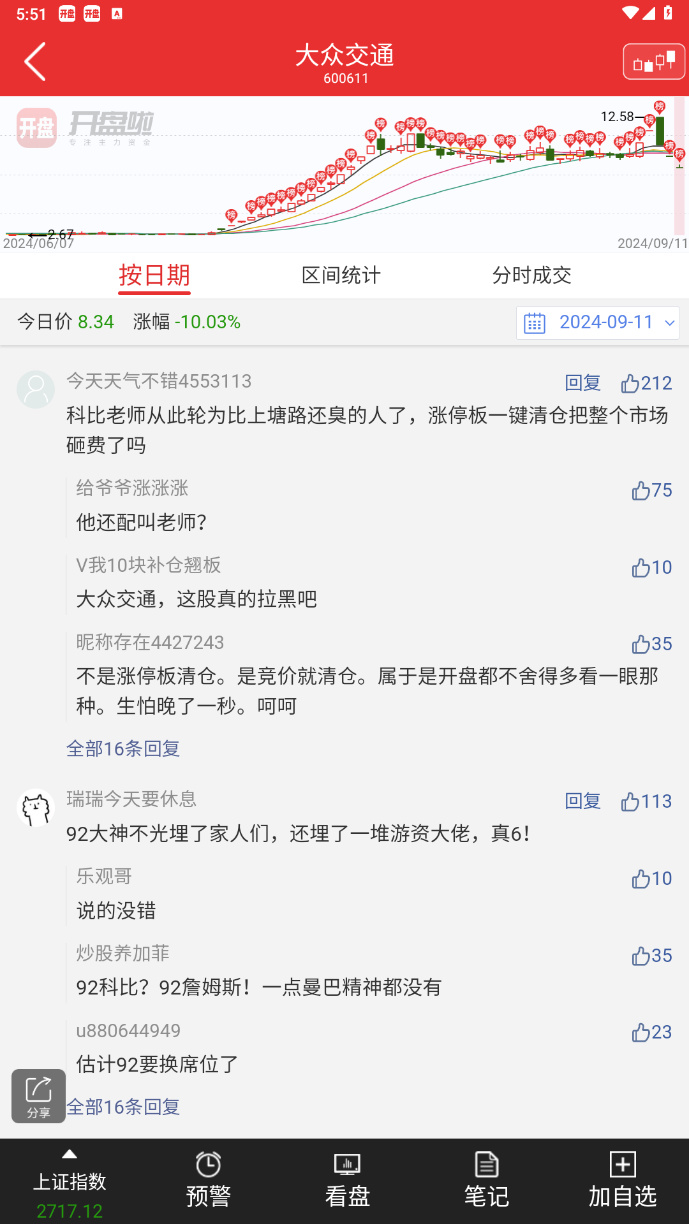
Task: Tap the 分享 share button
Action: [38, 1096]
